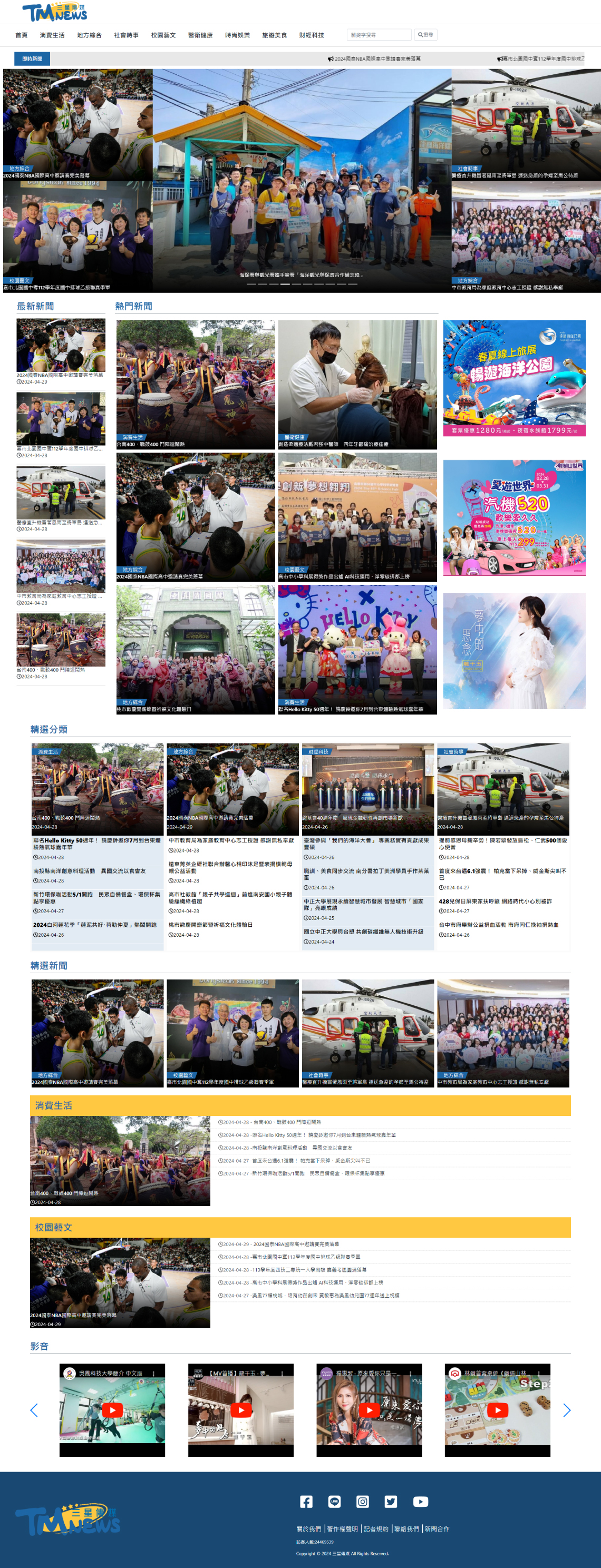This screenshot has width=601, height=1568.
Task: Open the 首頁 home navigation item
Action: [21, 35]
